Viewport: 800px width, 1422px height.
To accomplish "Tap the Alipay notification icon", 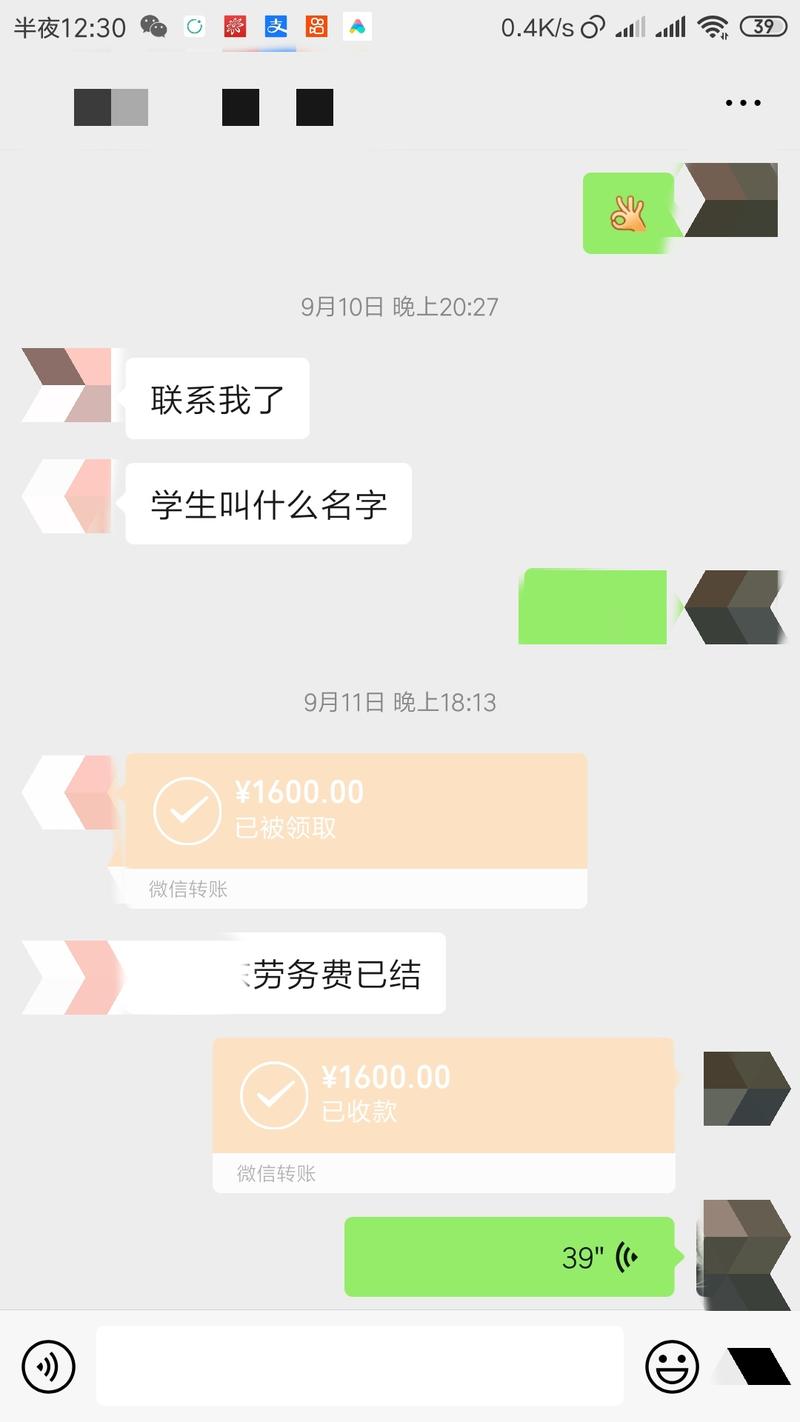I will point(275,27).
